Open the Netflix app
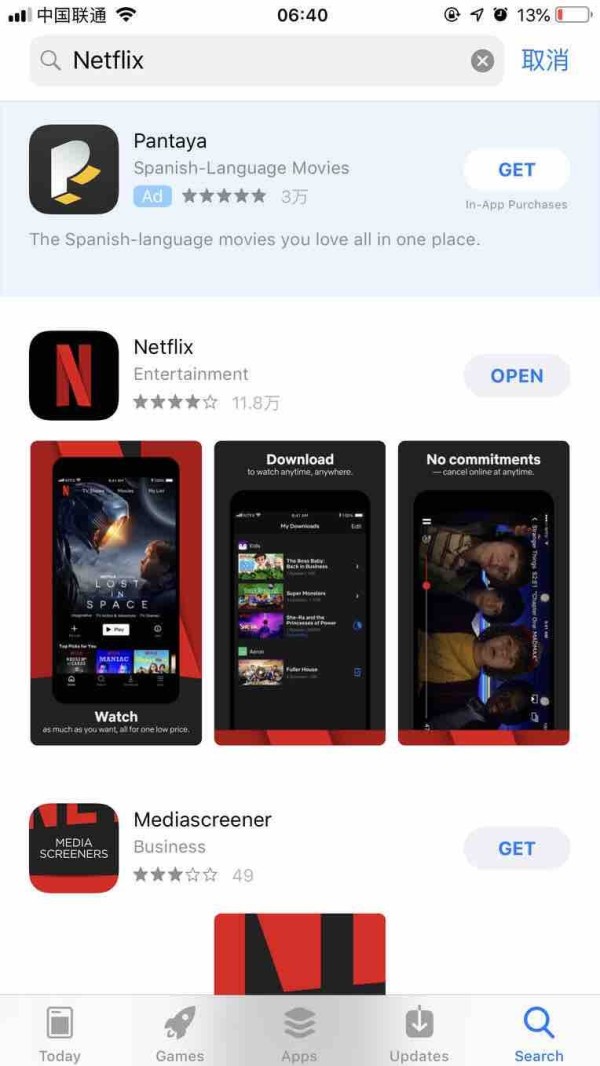Screen dimensions: 600x1066 (516, 376)
